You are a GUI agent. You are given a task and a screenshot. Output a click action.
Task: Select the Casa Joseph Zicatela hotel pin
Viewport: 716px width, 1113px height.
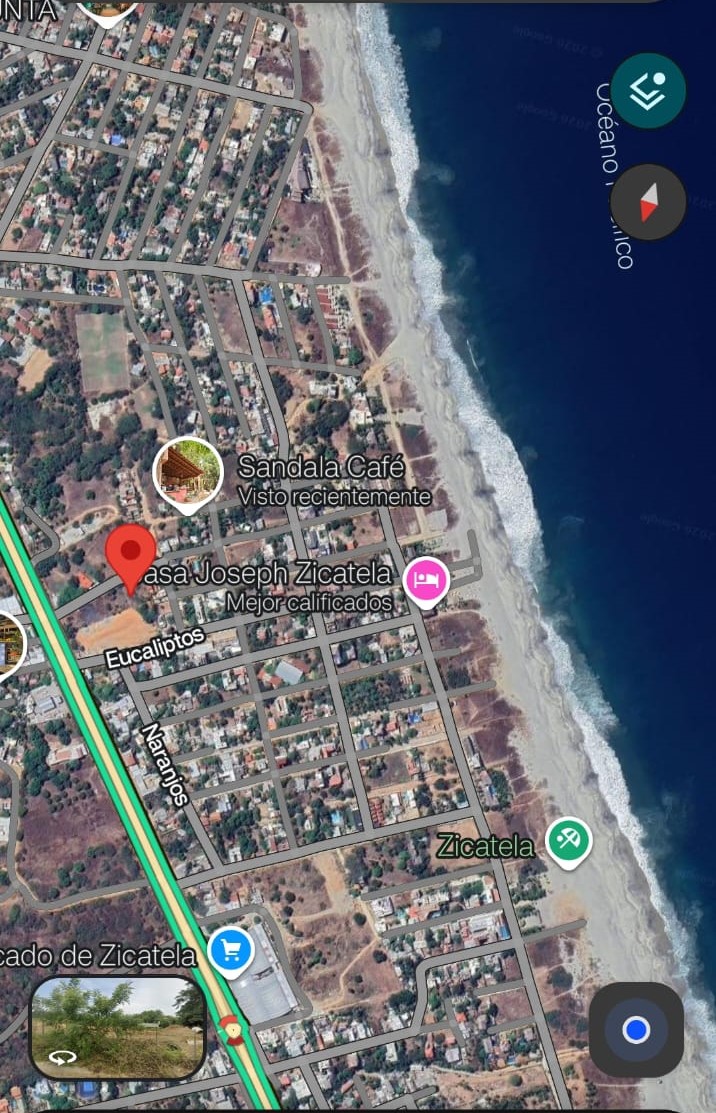[426, 580]
